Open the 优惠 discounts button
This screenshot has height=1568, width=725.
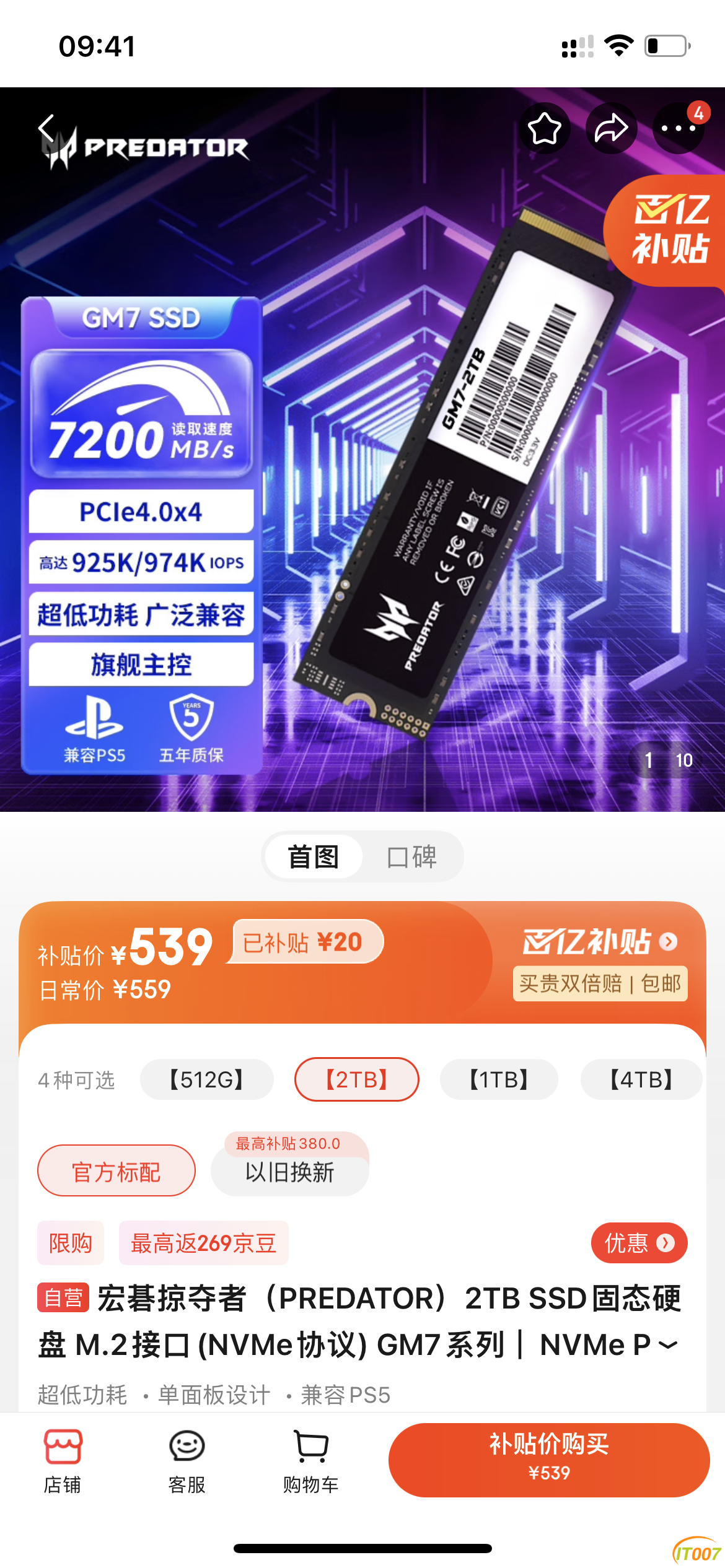(639, 1243)
